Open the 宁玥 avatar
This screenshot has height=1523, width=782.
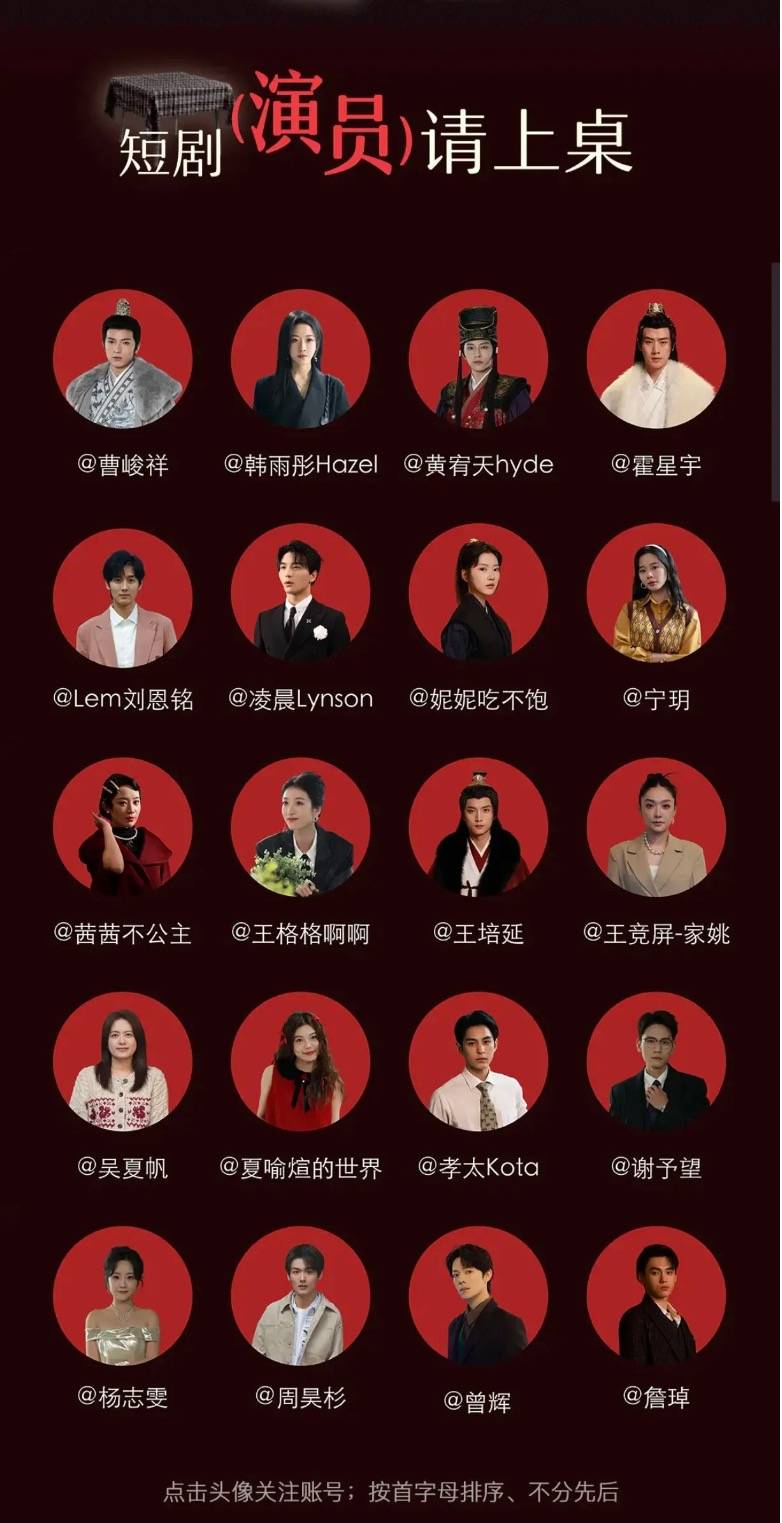657,593
